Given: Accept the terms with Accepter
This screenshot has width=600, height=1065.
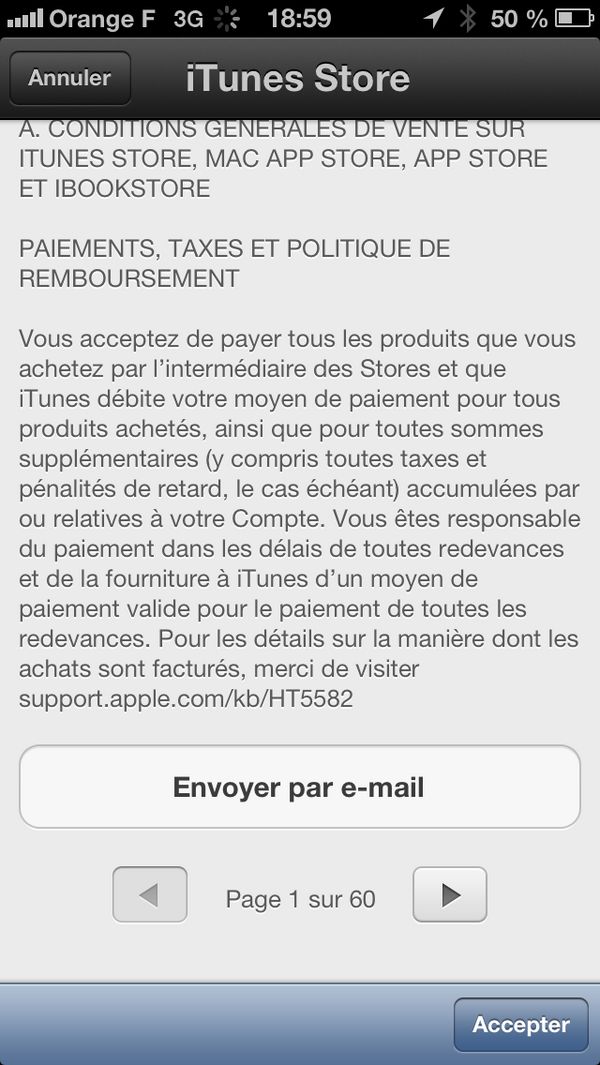Looking at the screenshot, I should [521, 1025].
